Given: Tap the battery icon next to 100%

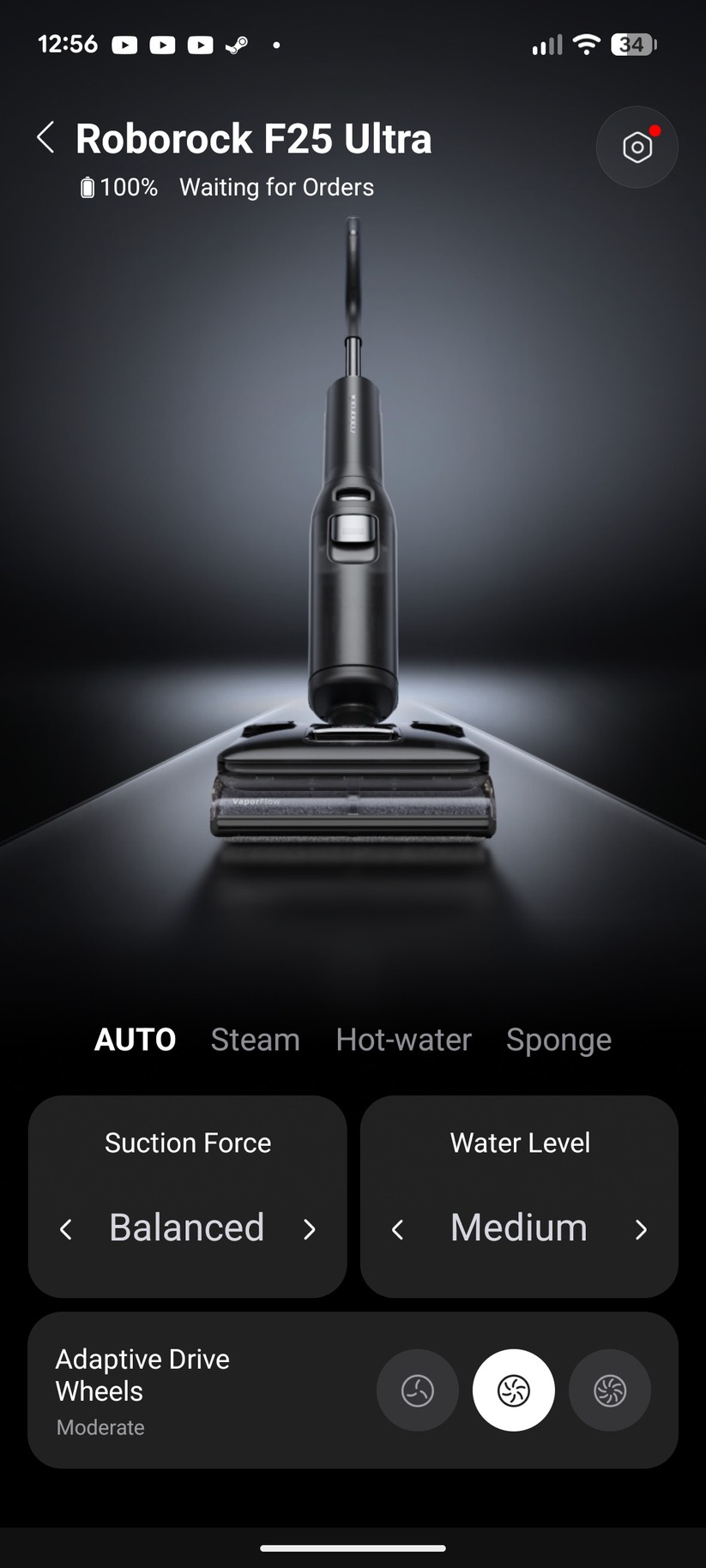Looking at the screenshot, I should coord(87,187).
